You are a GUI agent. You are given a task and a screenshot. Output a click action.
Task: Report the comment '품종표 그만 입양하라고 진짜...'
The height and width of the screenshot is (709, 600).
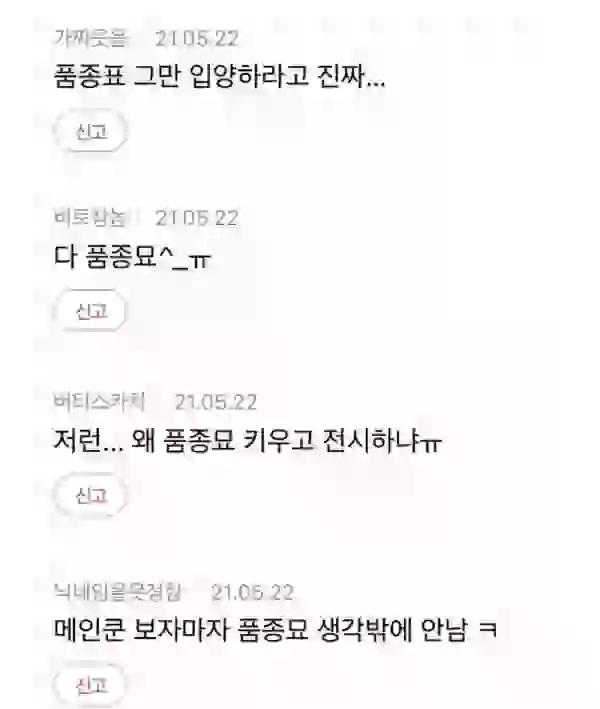[x=91, y=132]
